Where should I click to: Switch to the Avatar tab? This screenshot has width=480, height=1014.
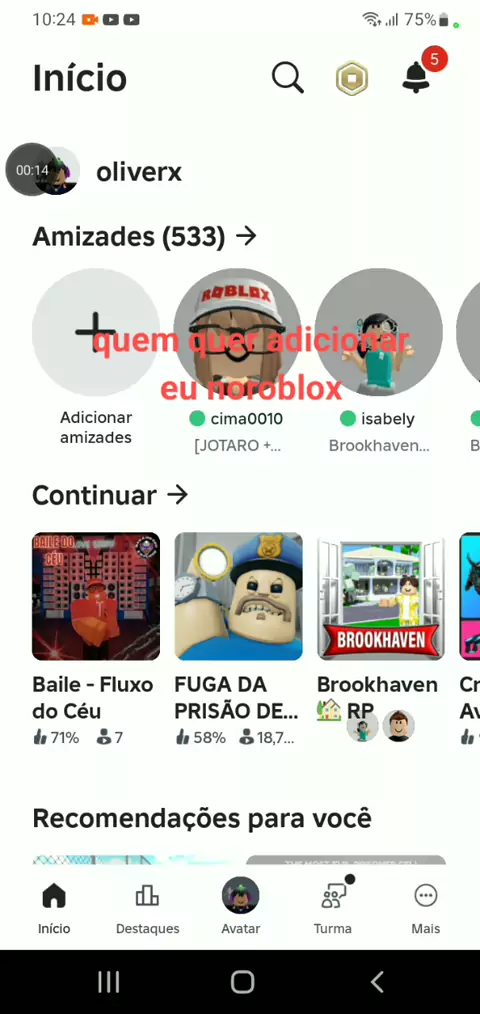[241, 907]
